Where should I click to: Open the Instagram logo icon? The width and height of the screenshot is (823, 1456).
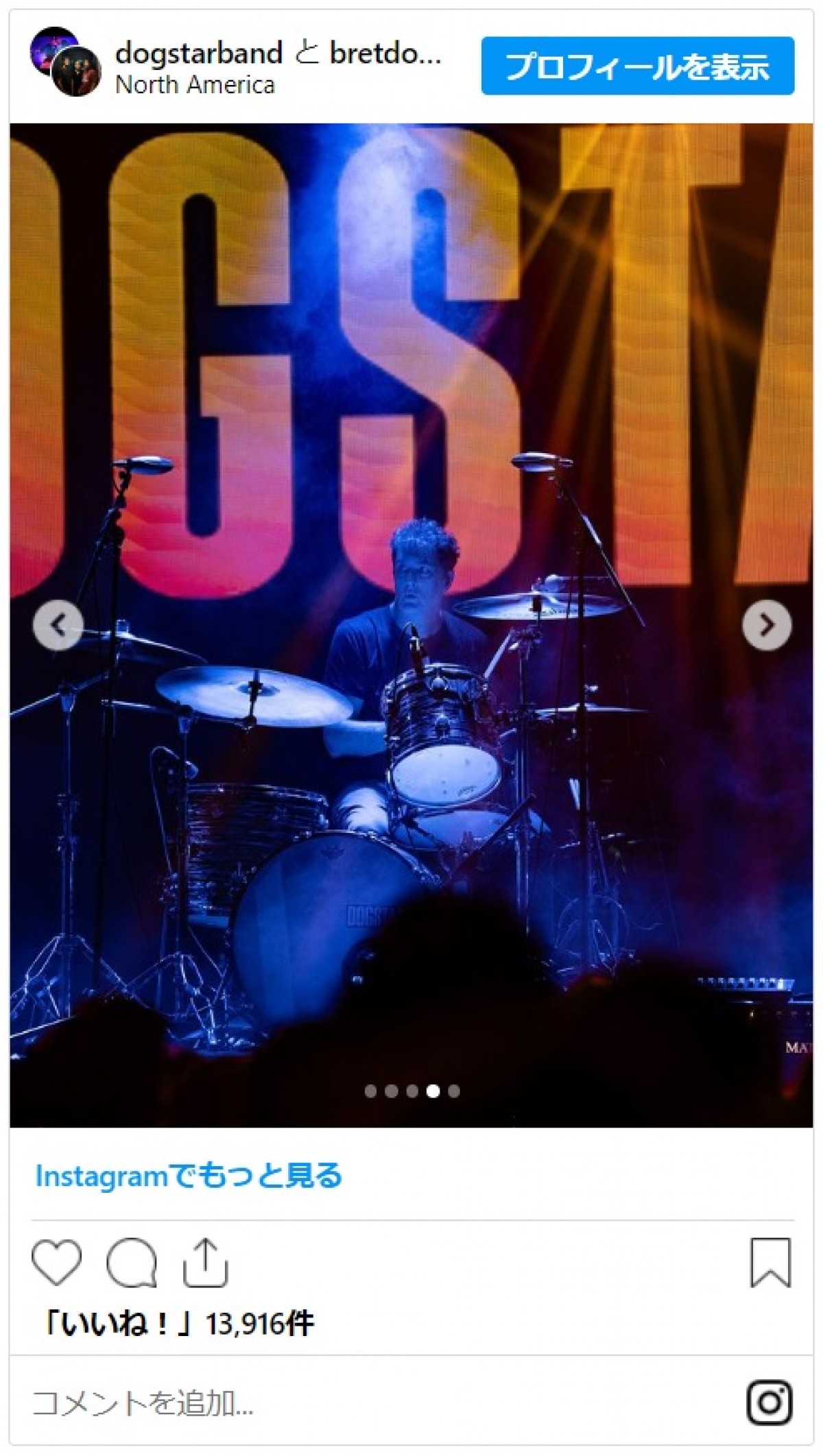pyautogui.click(x=770, y=1403)
